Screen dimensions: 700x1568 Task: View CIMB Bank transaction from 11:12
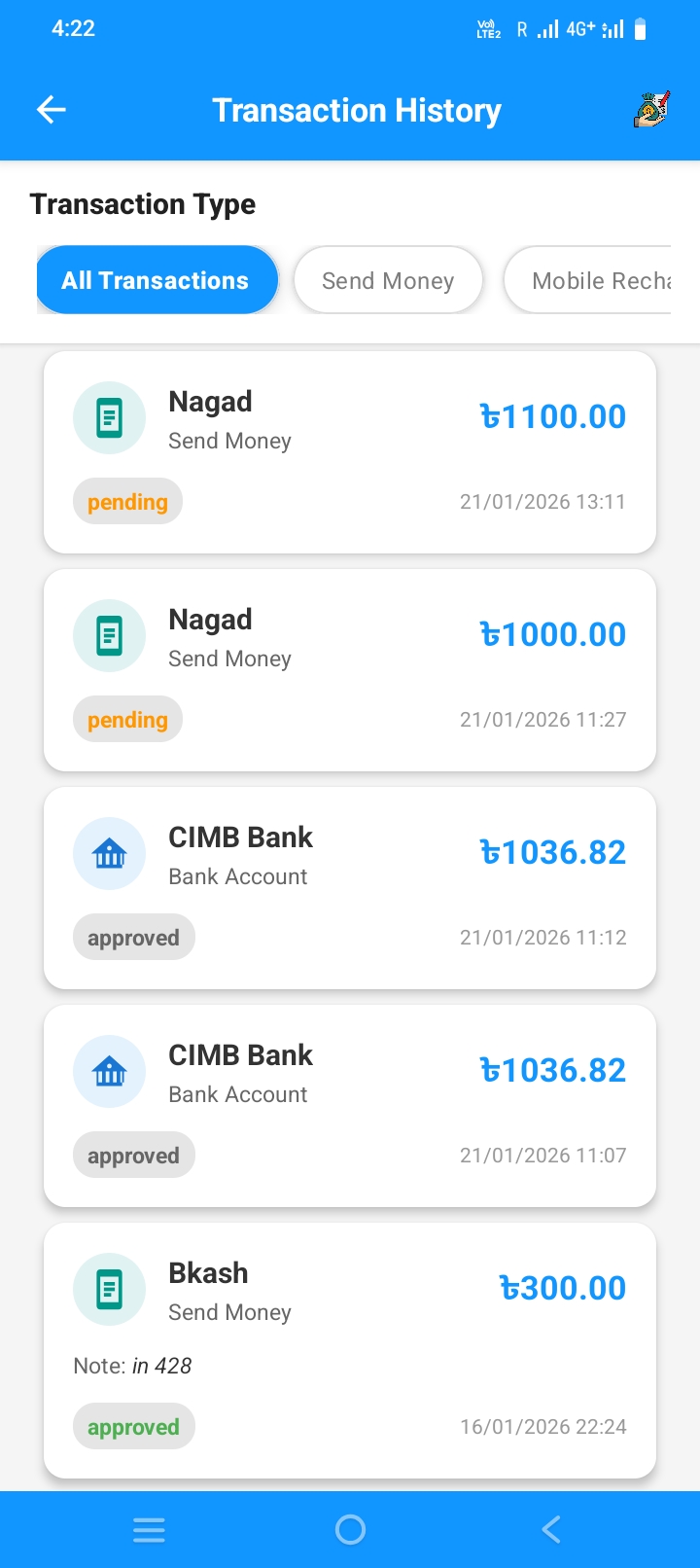coord(350,888)
